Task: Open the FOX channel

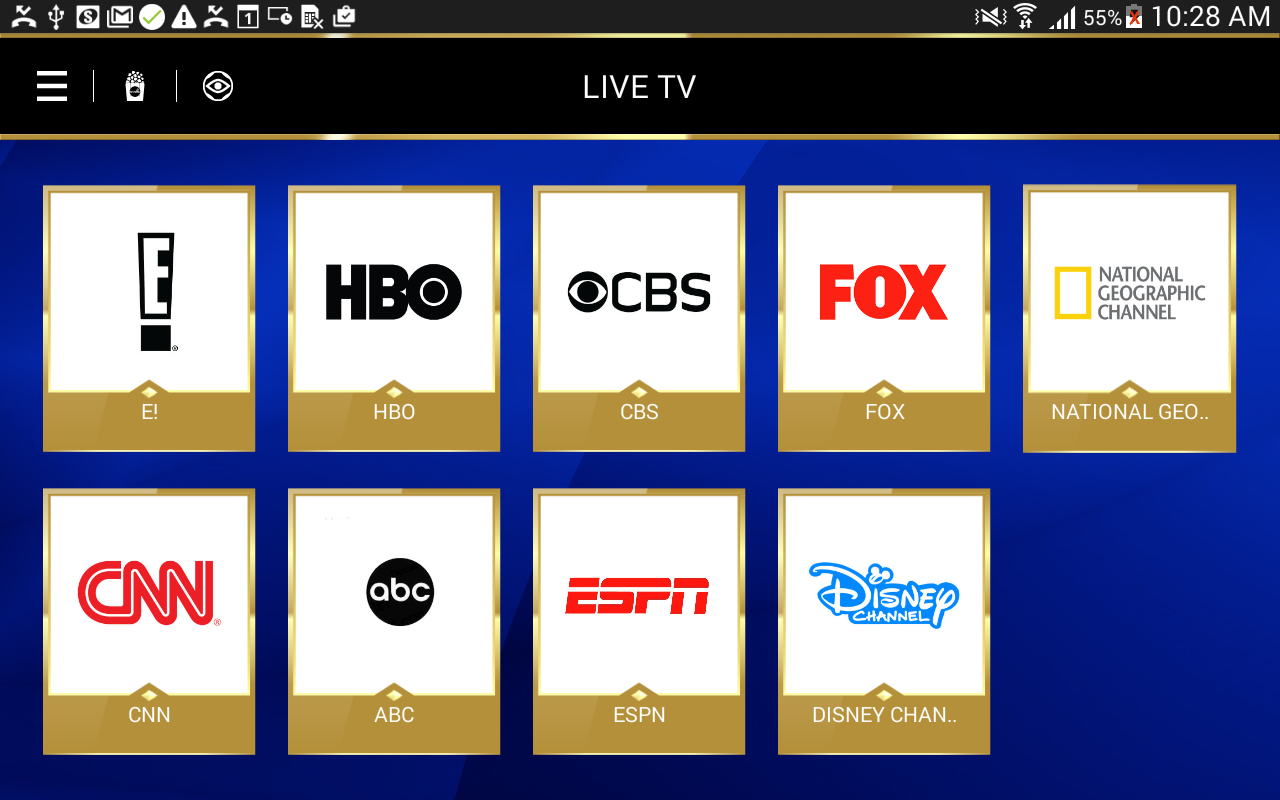Action: tap(884, 318)
